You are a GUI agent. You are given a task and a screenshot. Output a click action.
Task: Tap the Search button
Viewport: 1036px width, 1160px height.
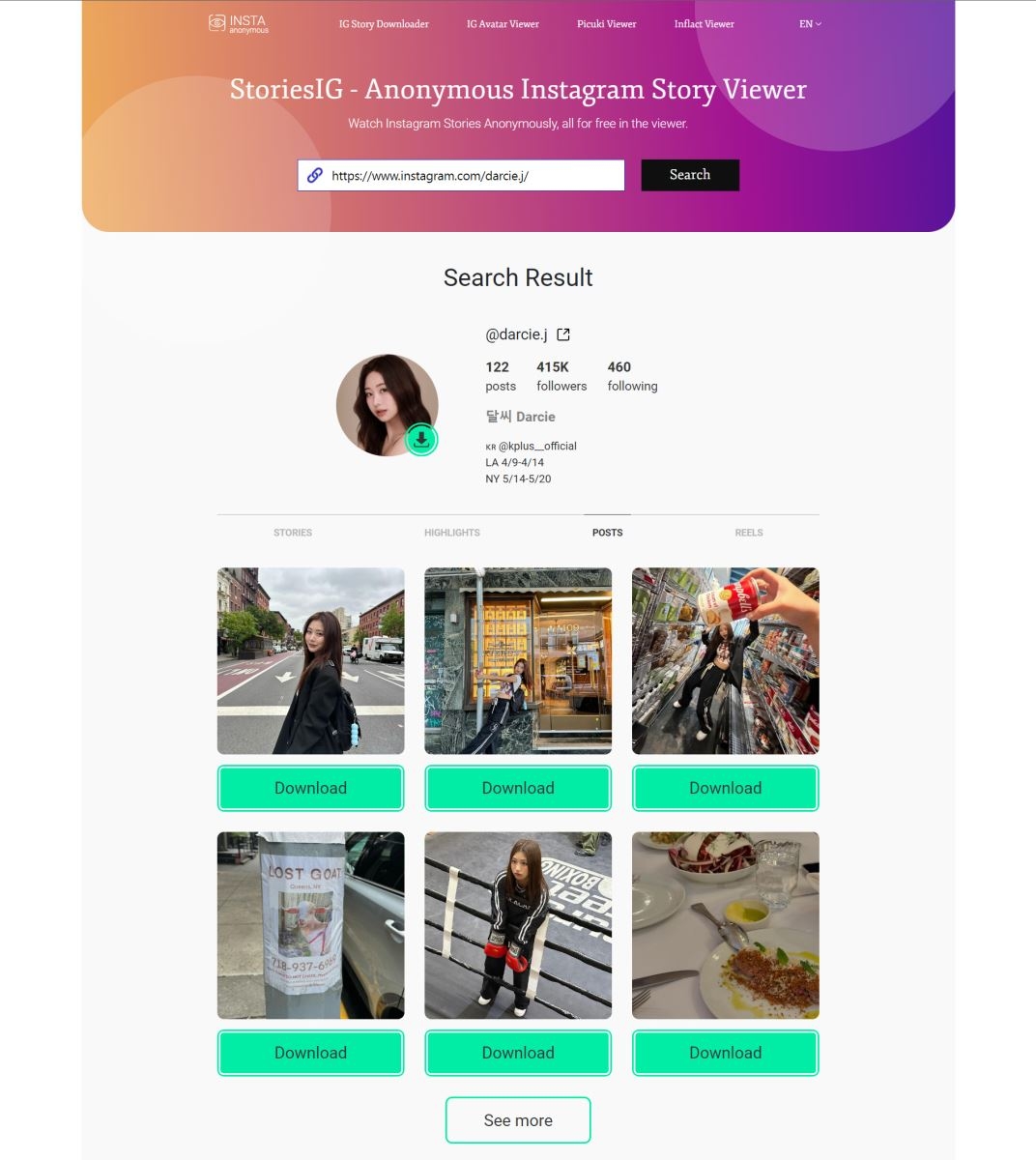point(690,175)
